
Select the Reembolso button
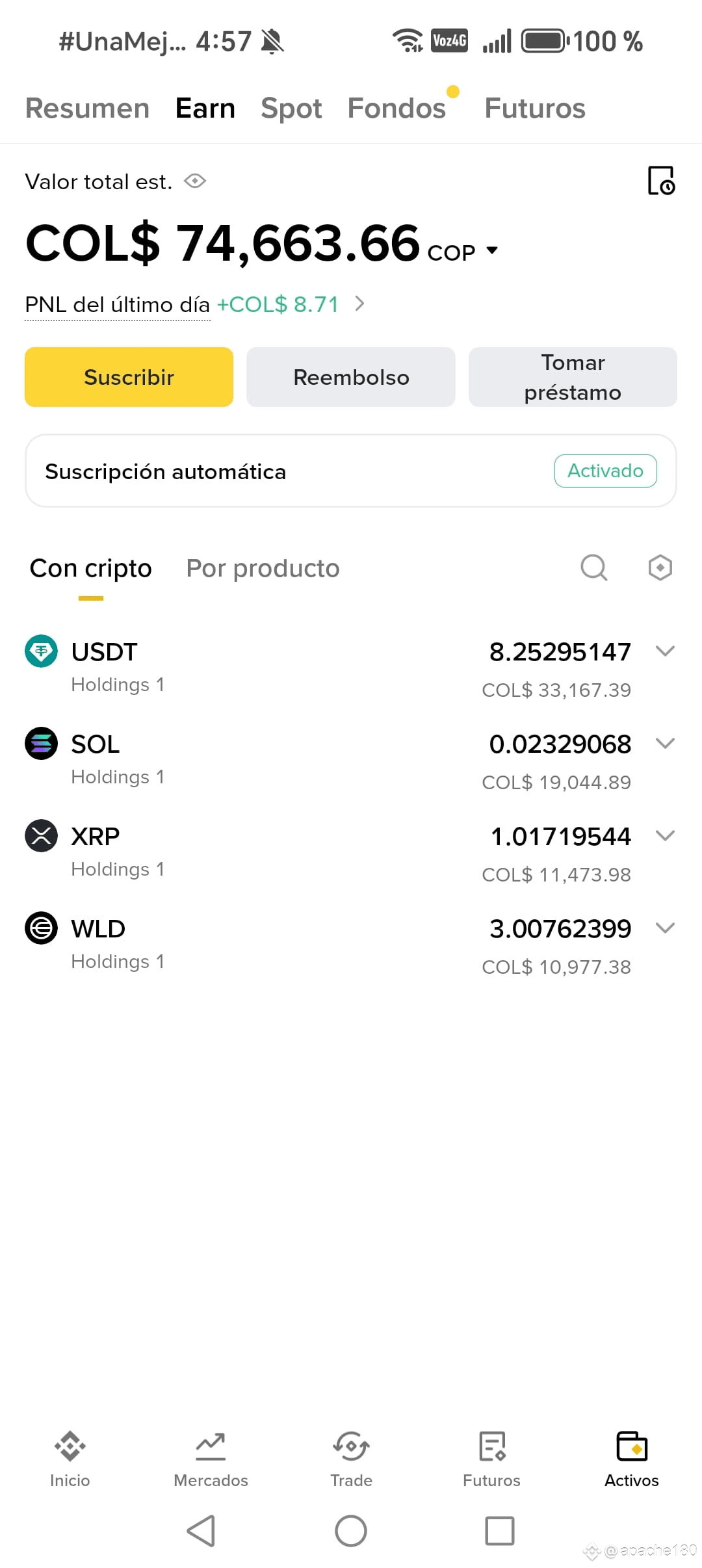pyautogui.click(x=351, y=377)
